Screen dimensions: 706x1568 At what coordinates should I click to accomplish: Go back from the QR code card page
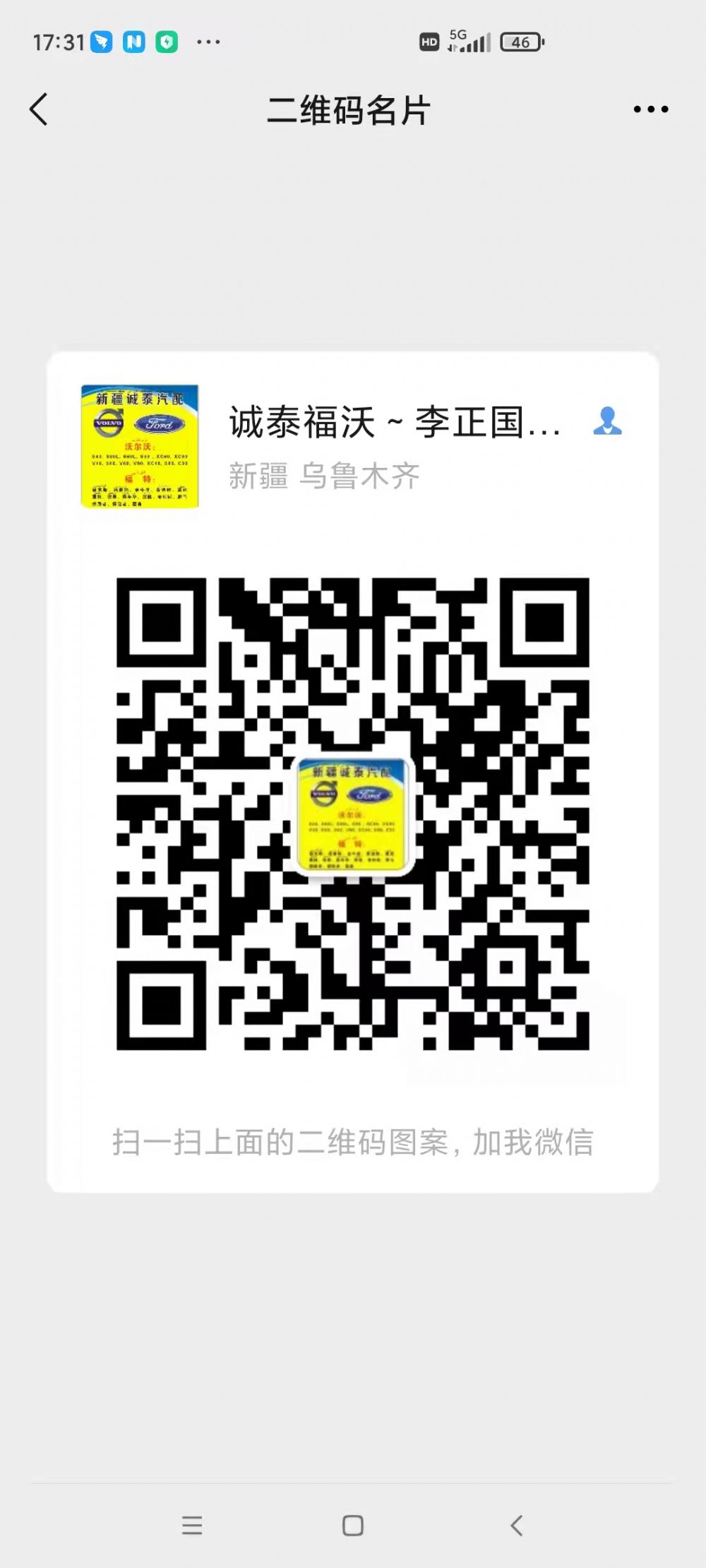(x=40, y=109)
